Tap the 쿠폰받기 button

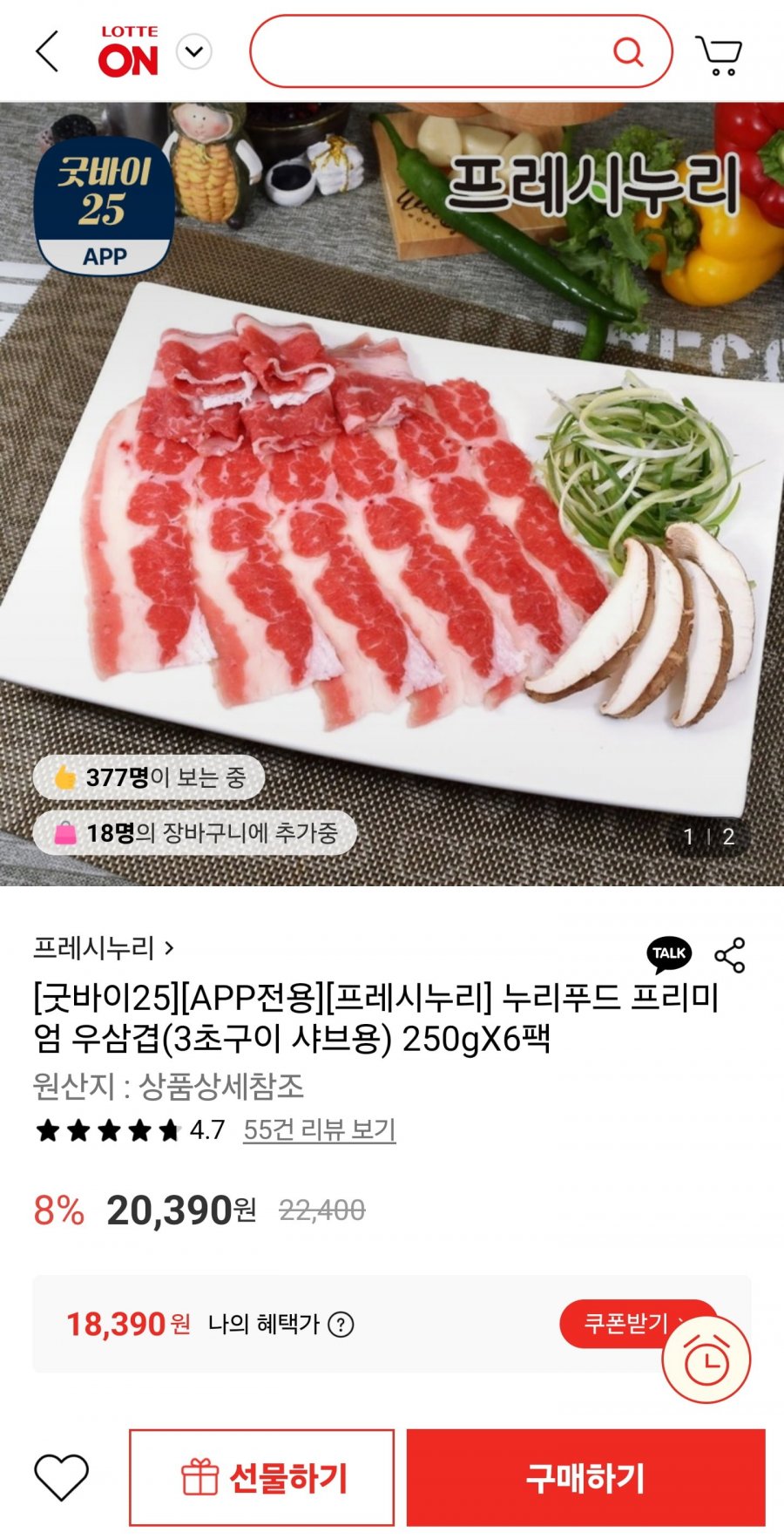tap(625, 1323)
